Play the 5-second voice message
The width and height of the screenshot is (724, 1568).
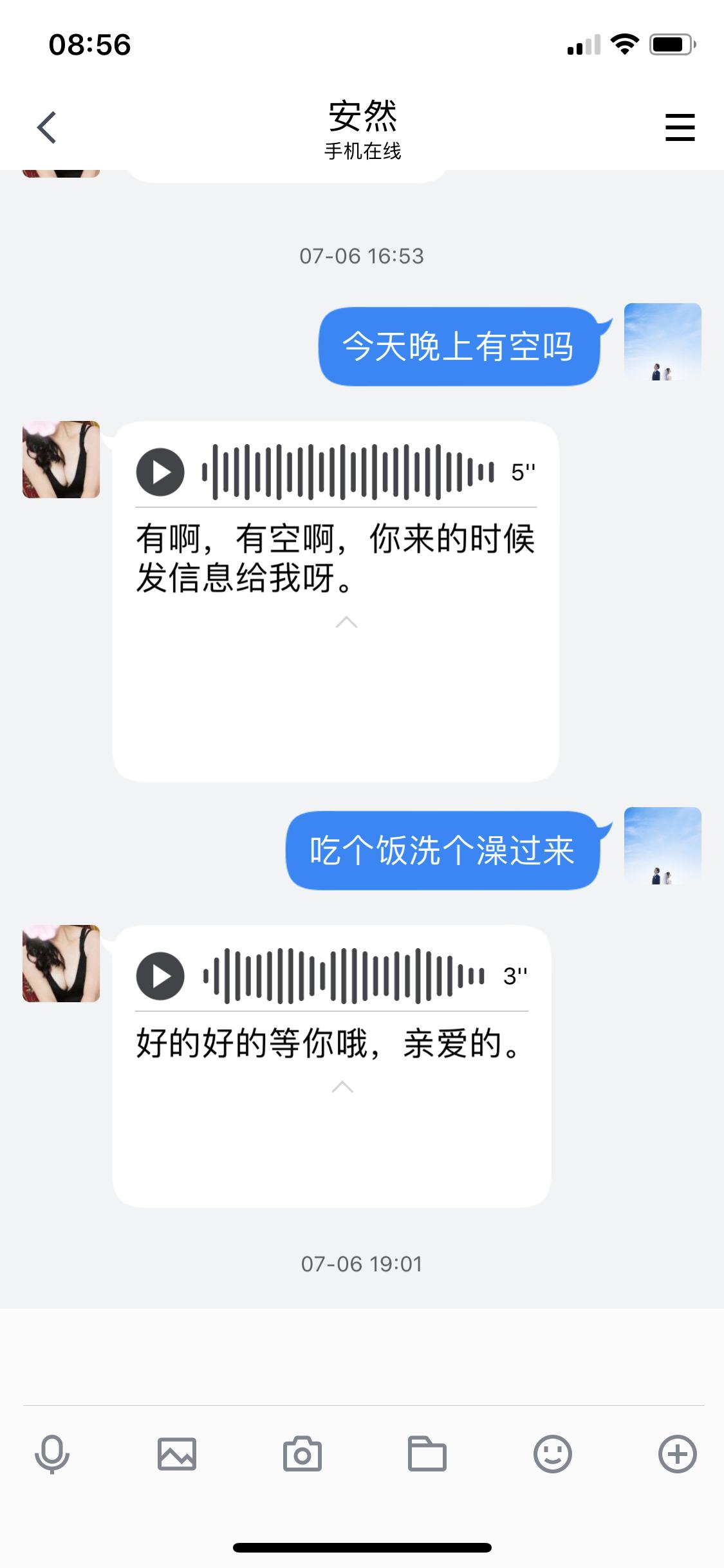click(x=160, y=472)
